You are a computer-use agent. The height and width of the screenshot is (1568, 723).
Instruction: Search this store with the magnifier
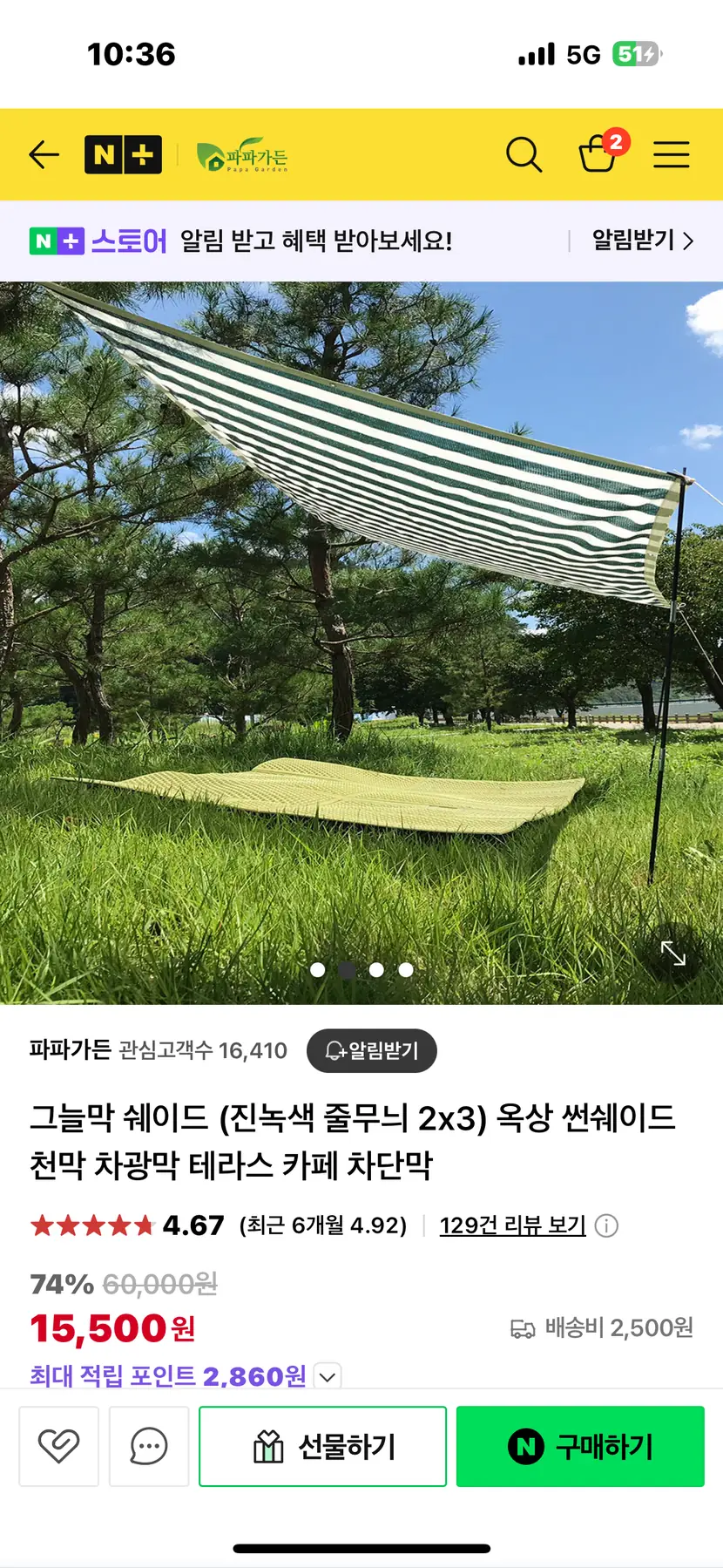point(524,155)
